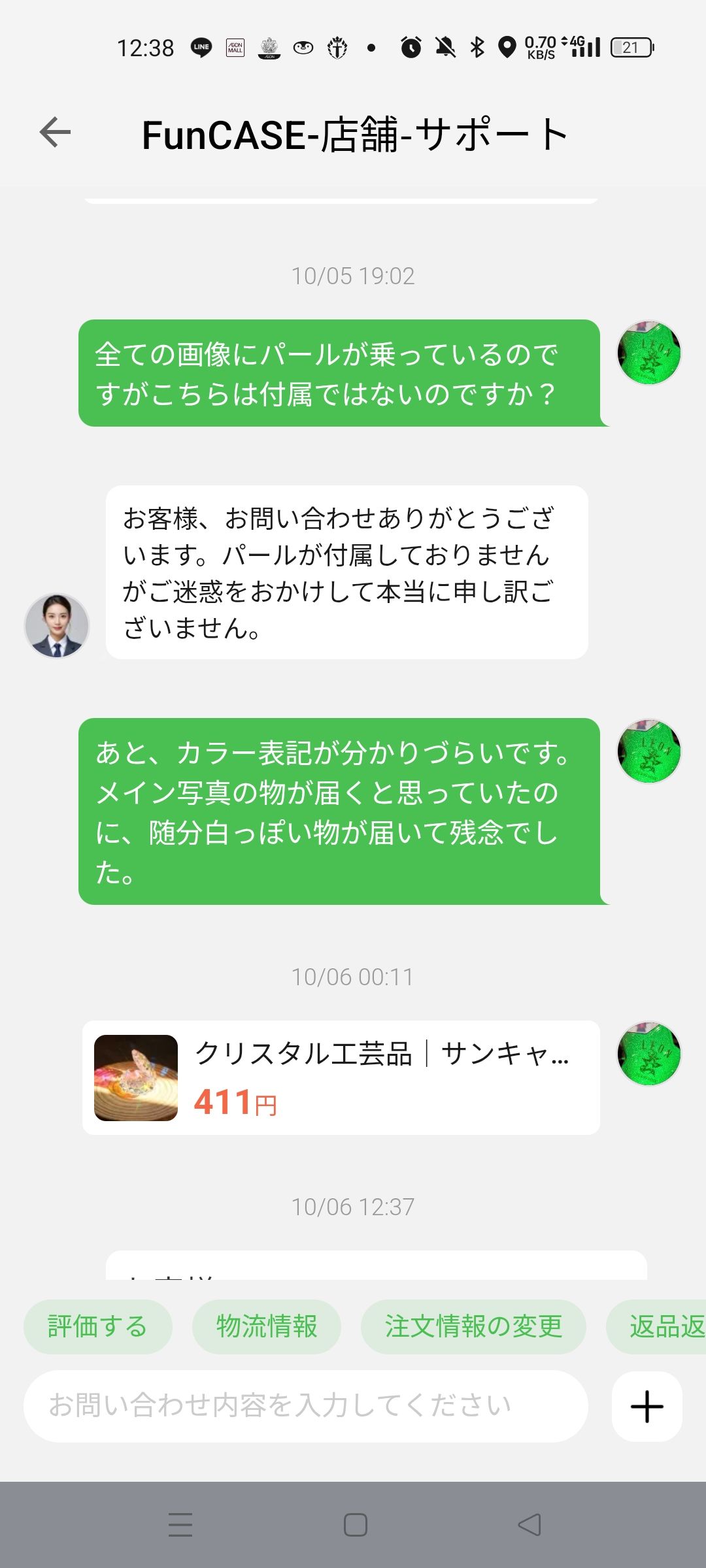The image size is (706, 1568).
Task: Go back using the top-left arrow
Action: tap(55, 133)
